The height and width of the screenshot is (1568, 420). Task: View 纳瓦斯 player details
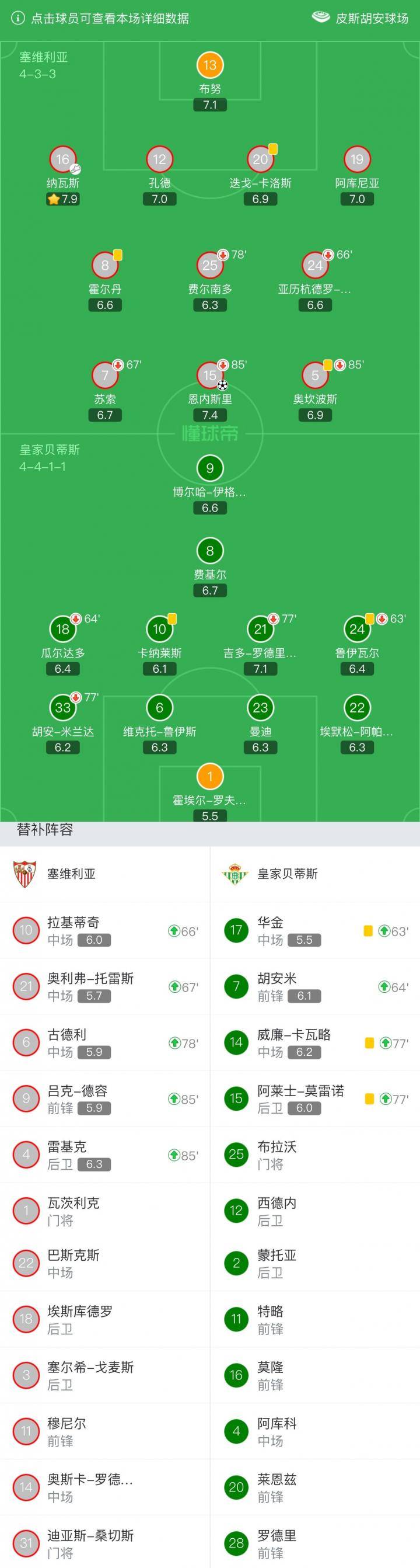(62, 159)
